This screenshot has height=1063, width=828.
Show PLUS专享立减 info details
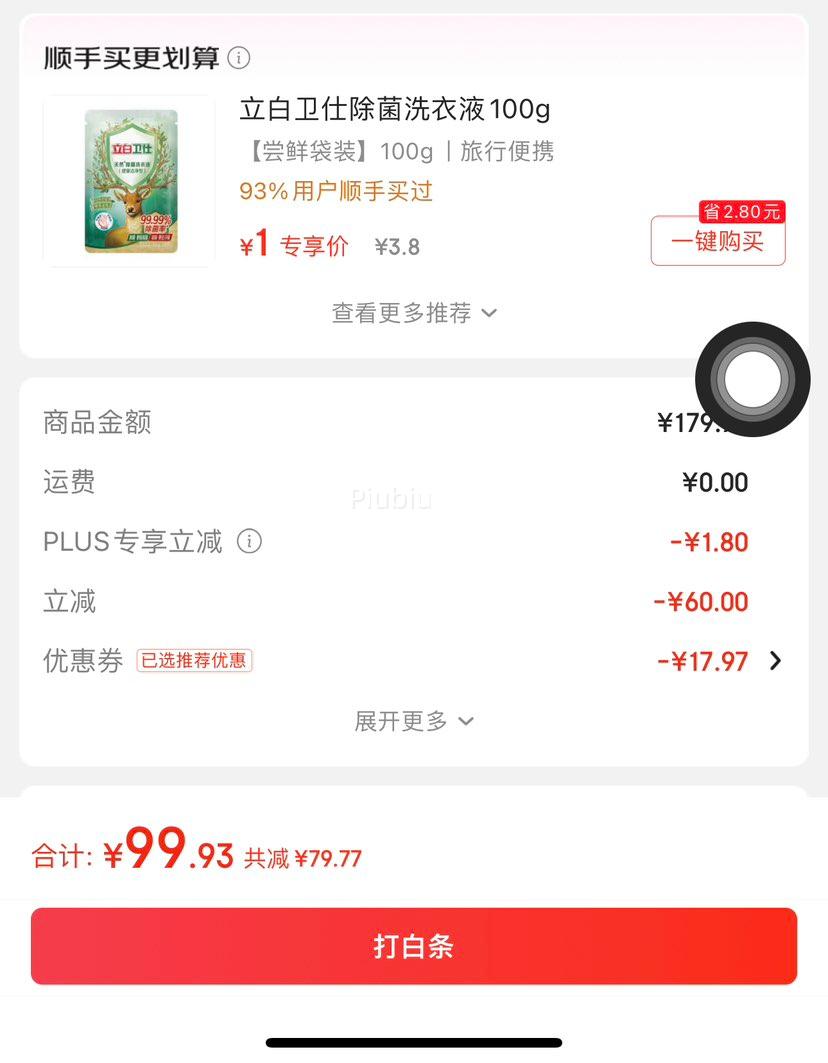coord(249,542)
